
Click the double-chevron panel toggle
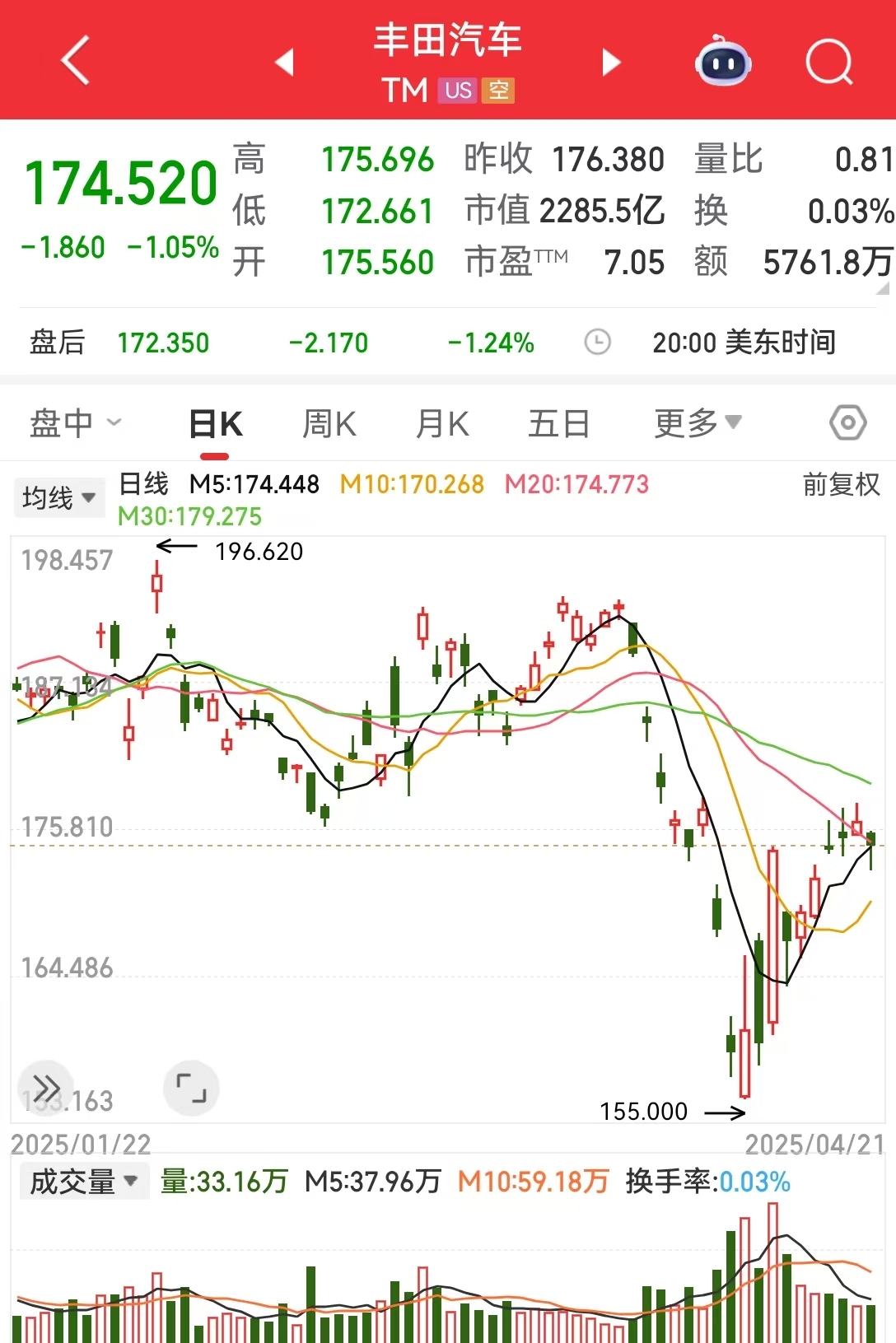click(47, 1089)
